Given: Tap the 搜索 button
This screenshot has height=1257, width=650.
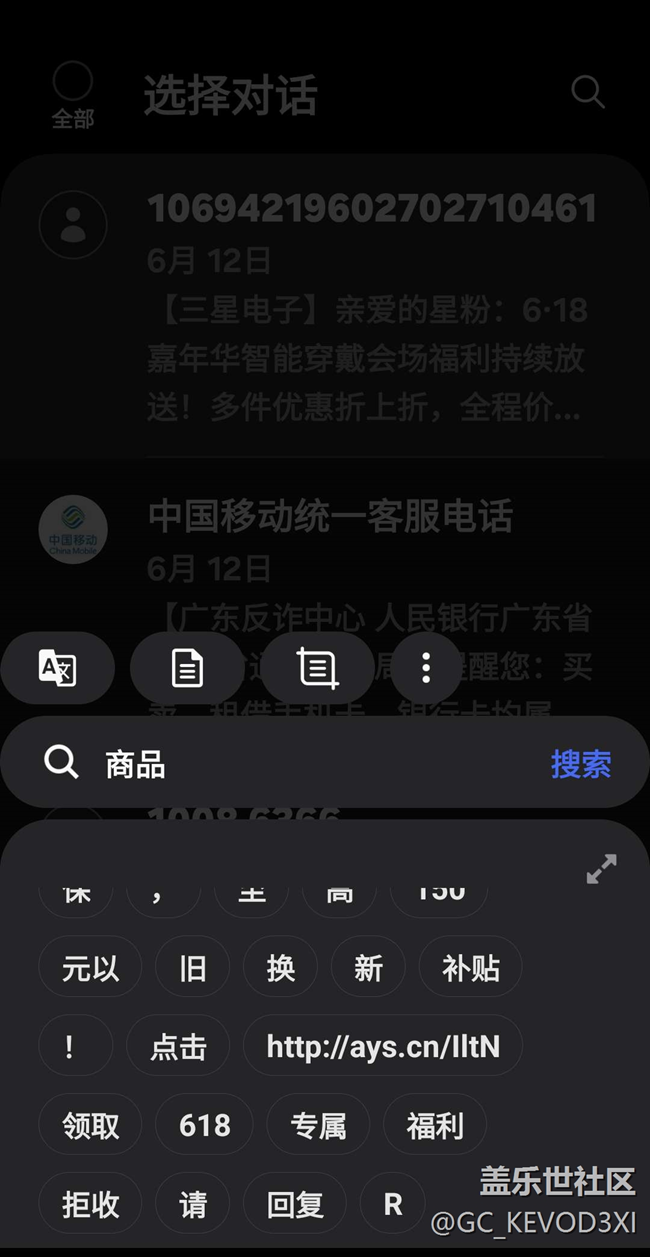Looking at the screenshot, I should click(581, 764).
